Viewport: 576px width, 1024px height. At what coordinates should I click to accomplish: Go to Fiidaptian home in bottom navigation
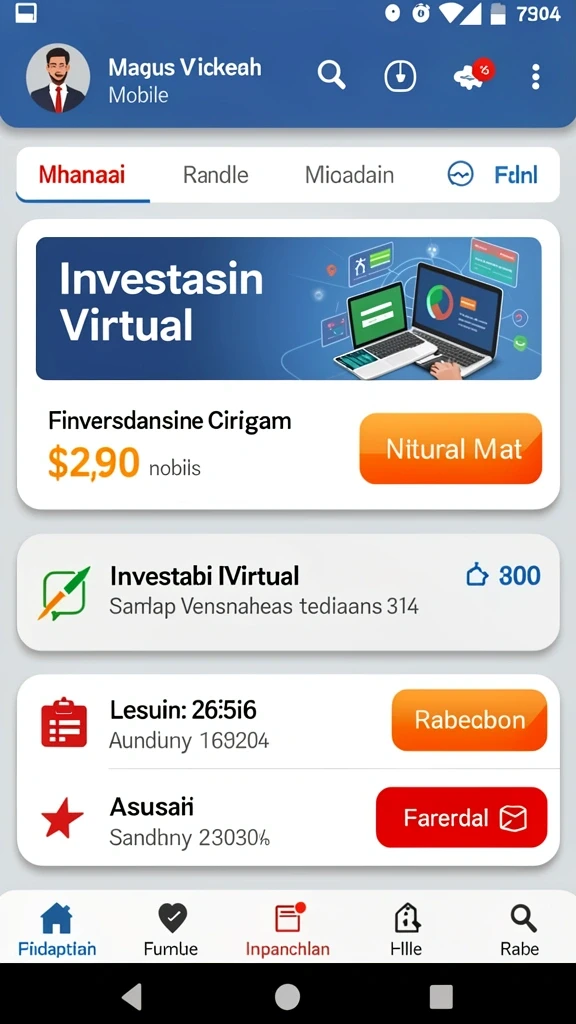57,930
